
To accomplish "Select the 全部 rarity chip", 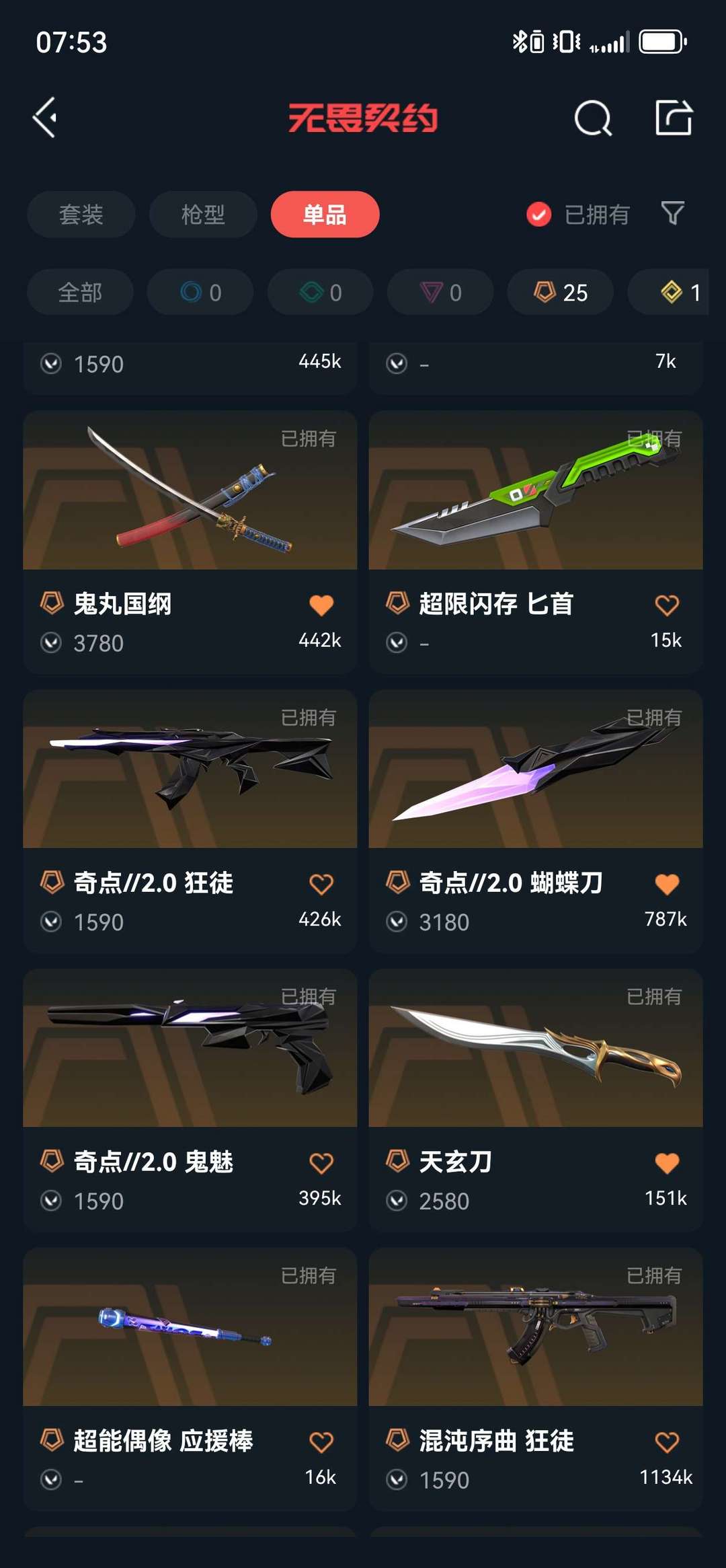I will point(80,292).
